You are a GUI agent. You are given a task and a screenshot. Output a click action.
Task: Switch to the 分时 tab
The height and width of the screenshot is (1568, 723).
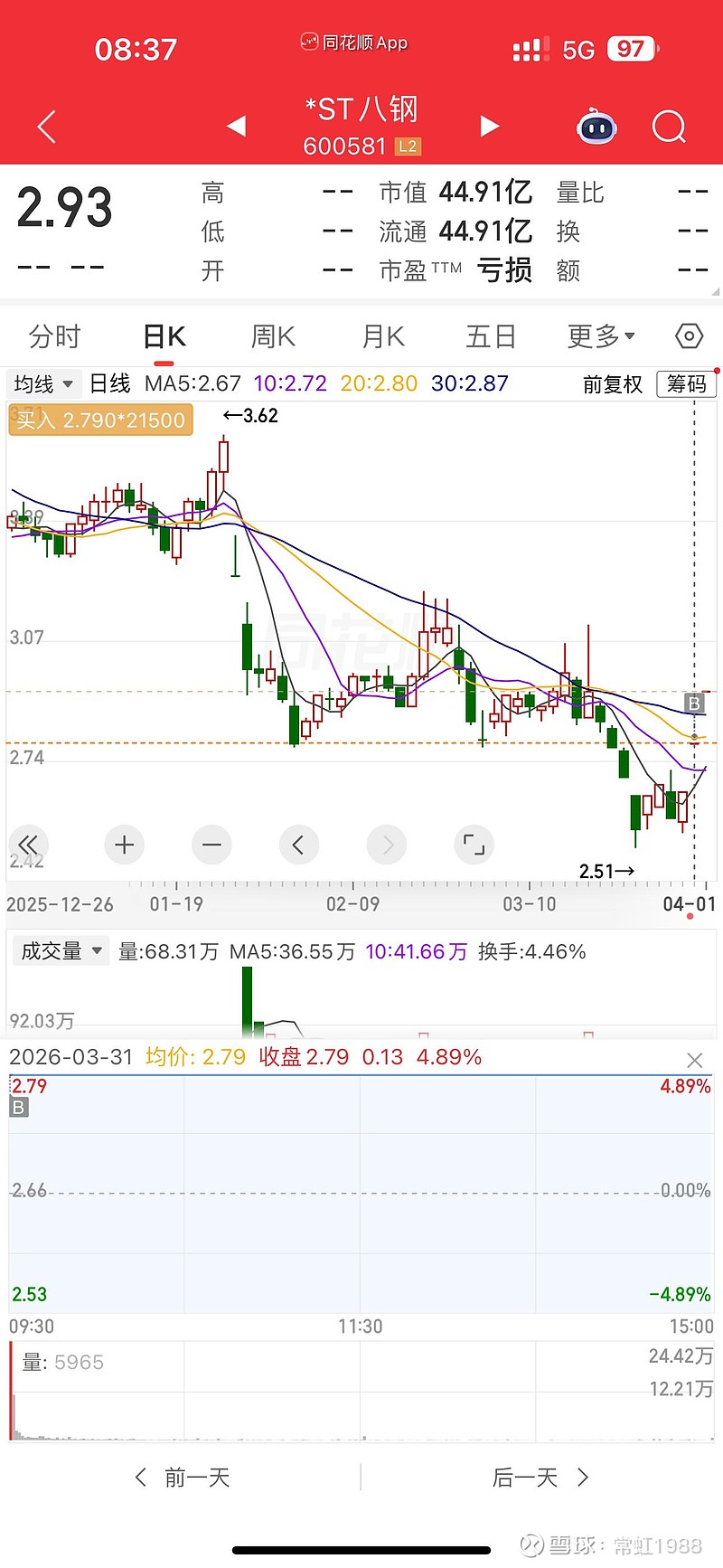tap(55, 336)
